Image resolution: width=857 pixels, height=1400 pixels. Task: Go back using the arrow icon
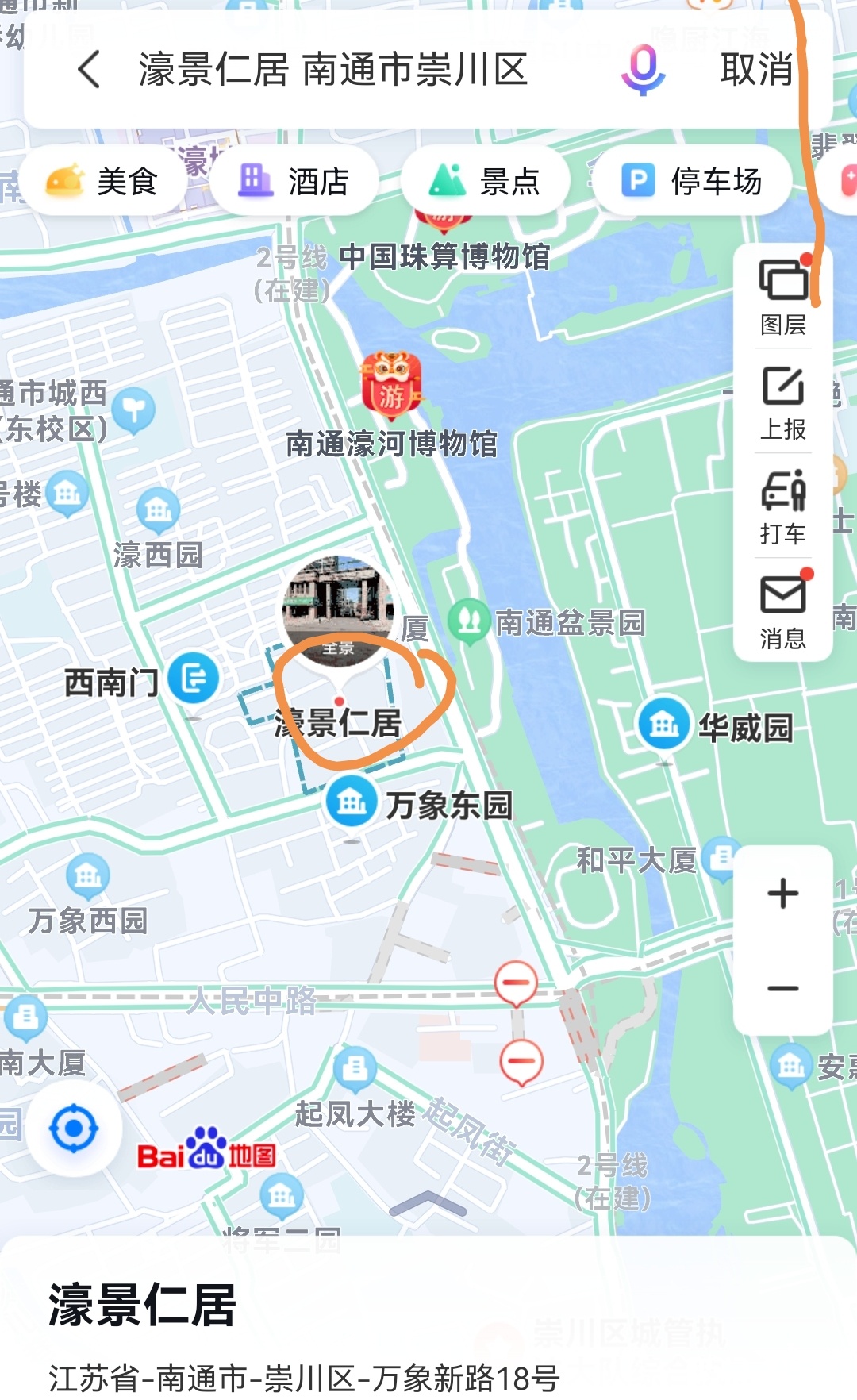click(x=90, y=69)
